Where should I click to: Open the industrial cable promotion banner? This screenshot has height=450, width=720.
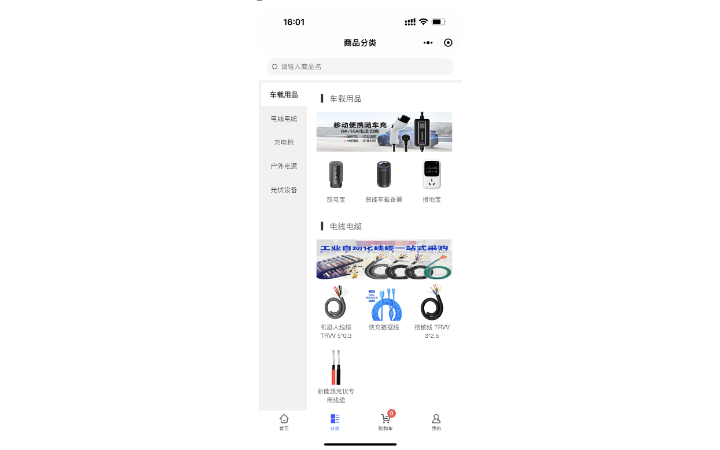(384, 259)
